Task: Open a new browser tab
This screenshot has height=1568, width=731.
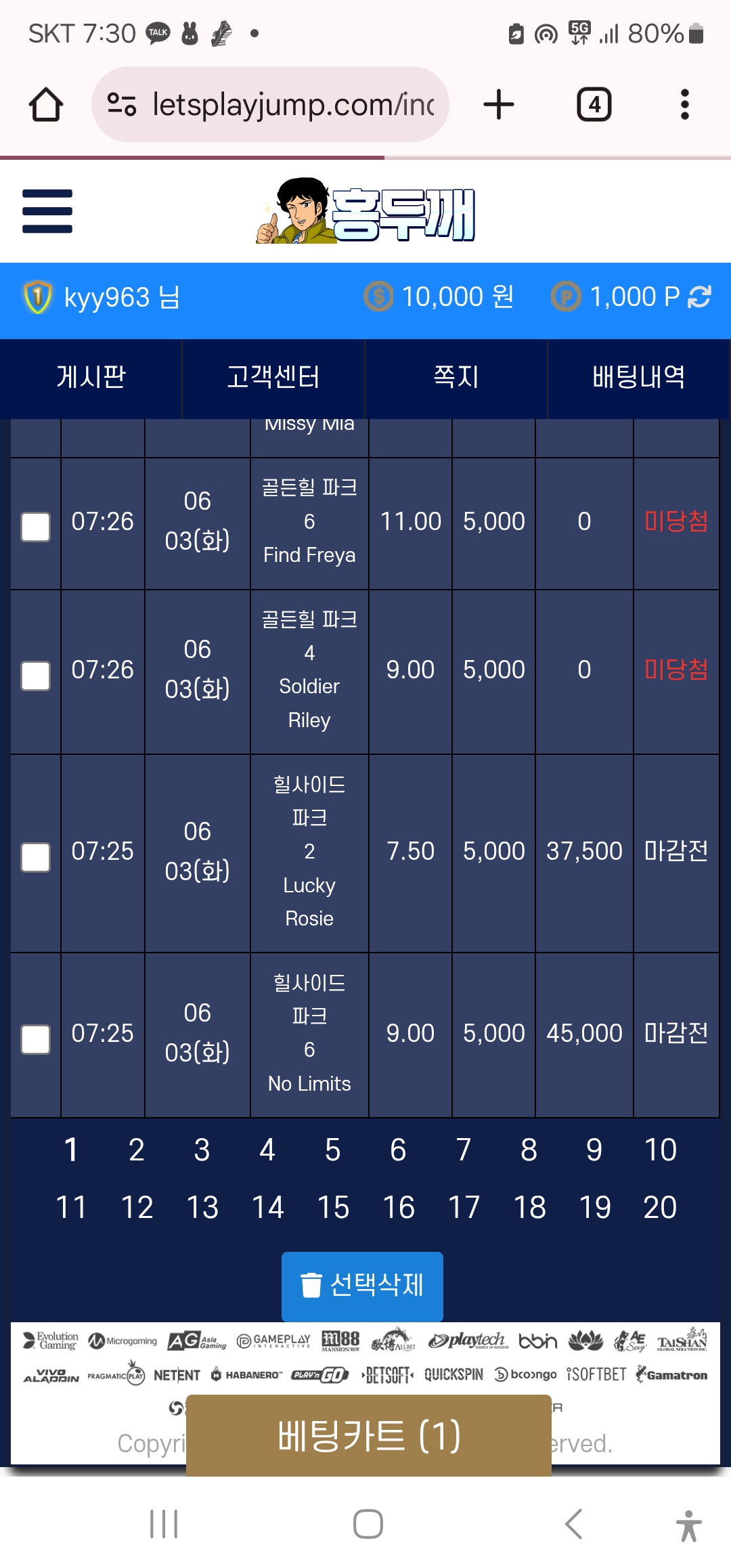Action: click(x=499, y=105)
